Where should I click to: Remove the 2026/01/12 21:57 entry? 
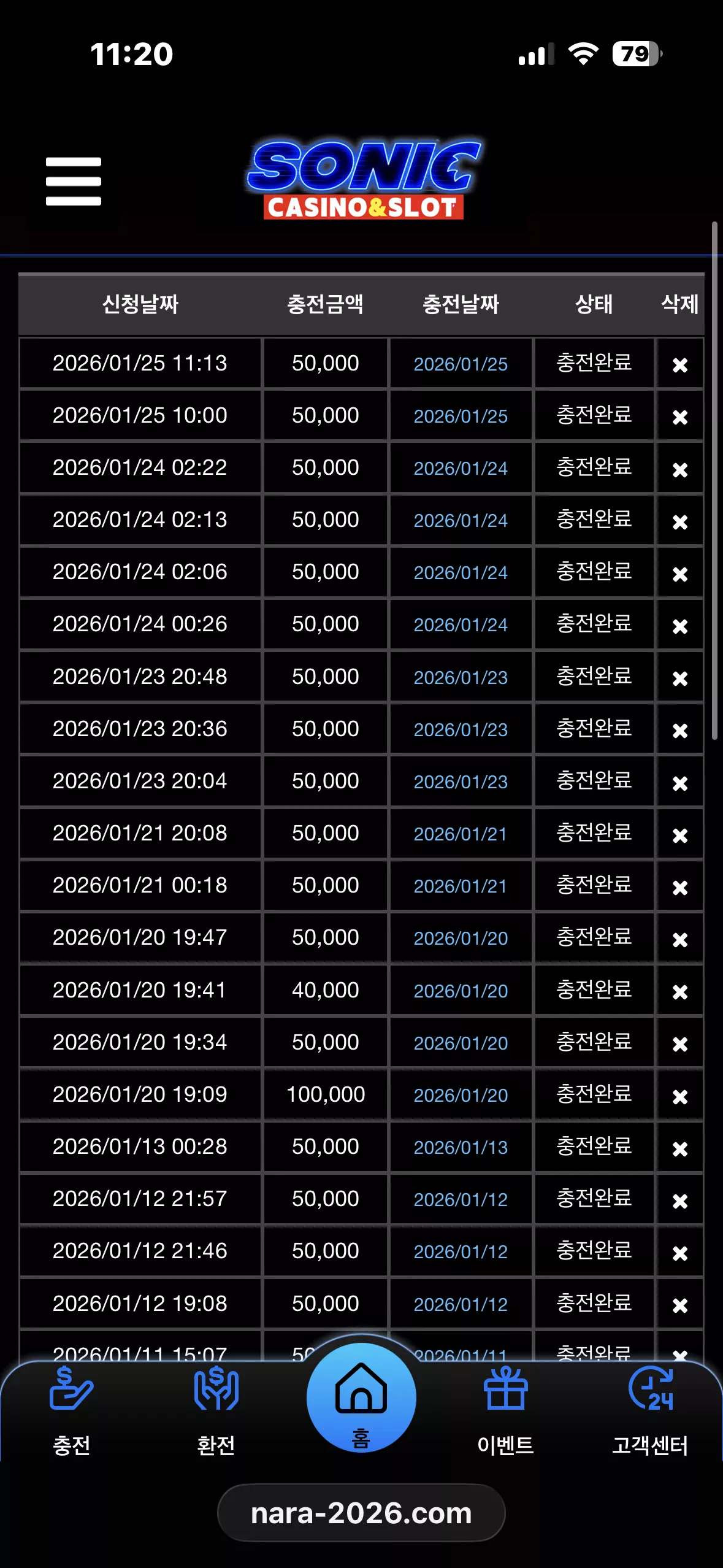click(680, 1201)
